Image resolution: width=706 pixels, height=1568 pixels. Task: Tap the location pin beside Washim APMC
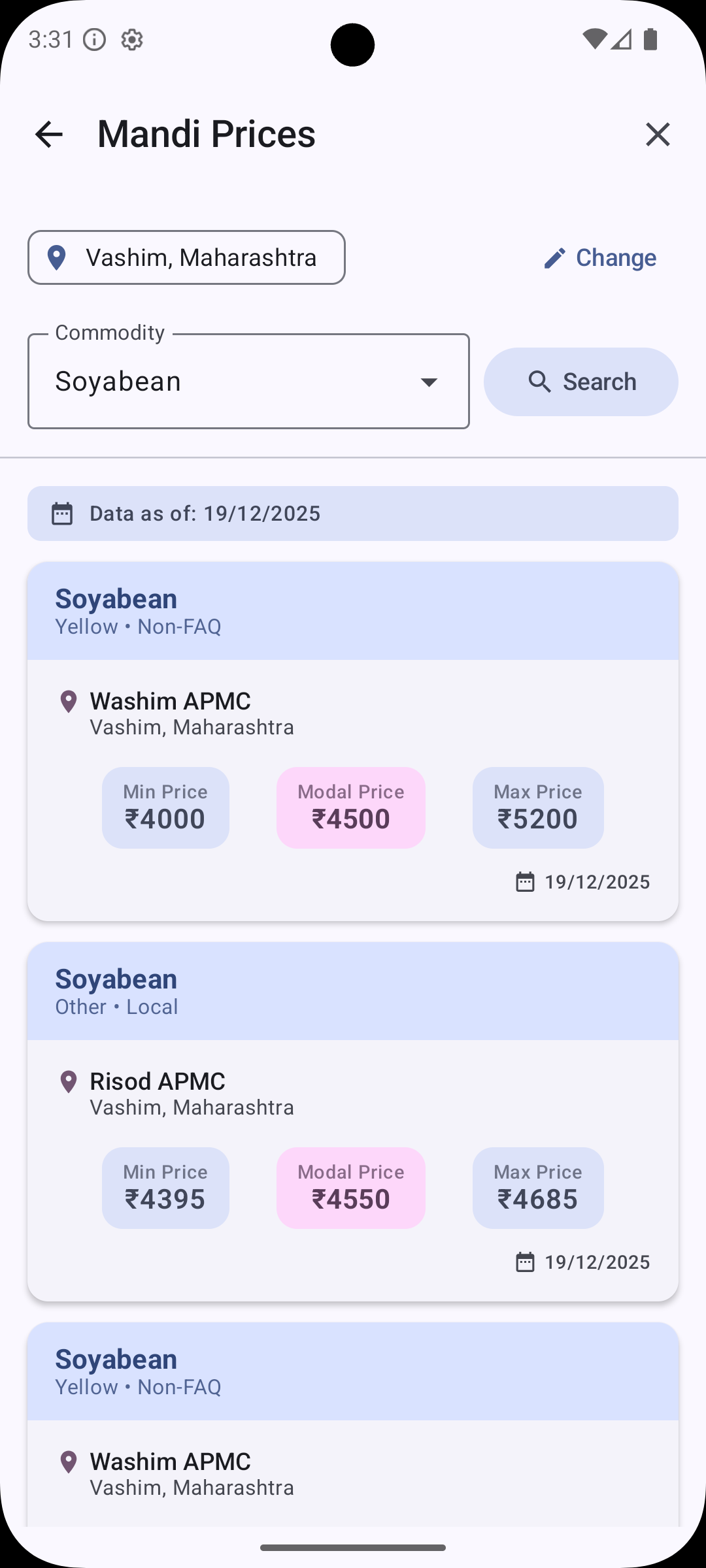pyautogui.click(x=69, y=700)
